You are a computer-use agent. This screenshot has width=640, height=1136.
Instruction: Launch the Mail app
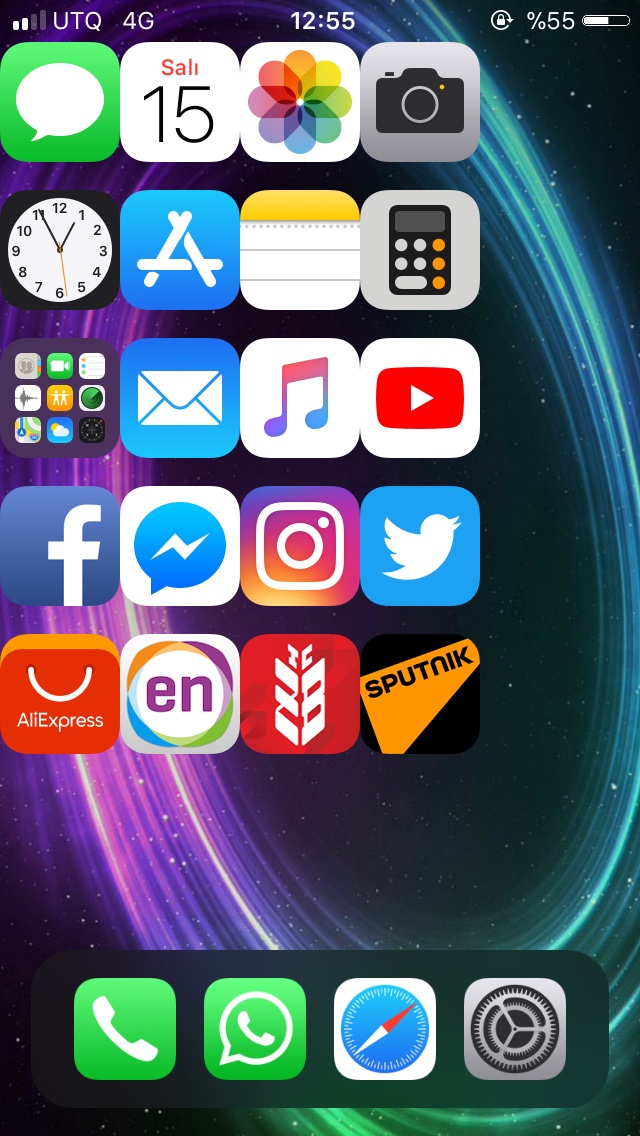[180, 398]
